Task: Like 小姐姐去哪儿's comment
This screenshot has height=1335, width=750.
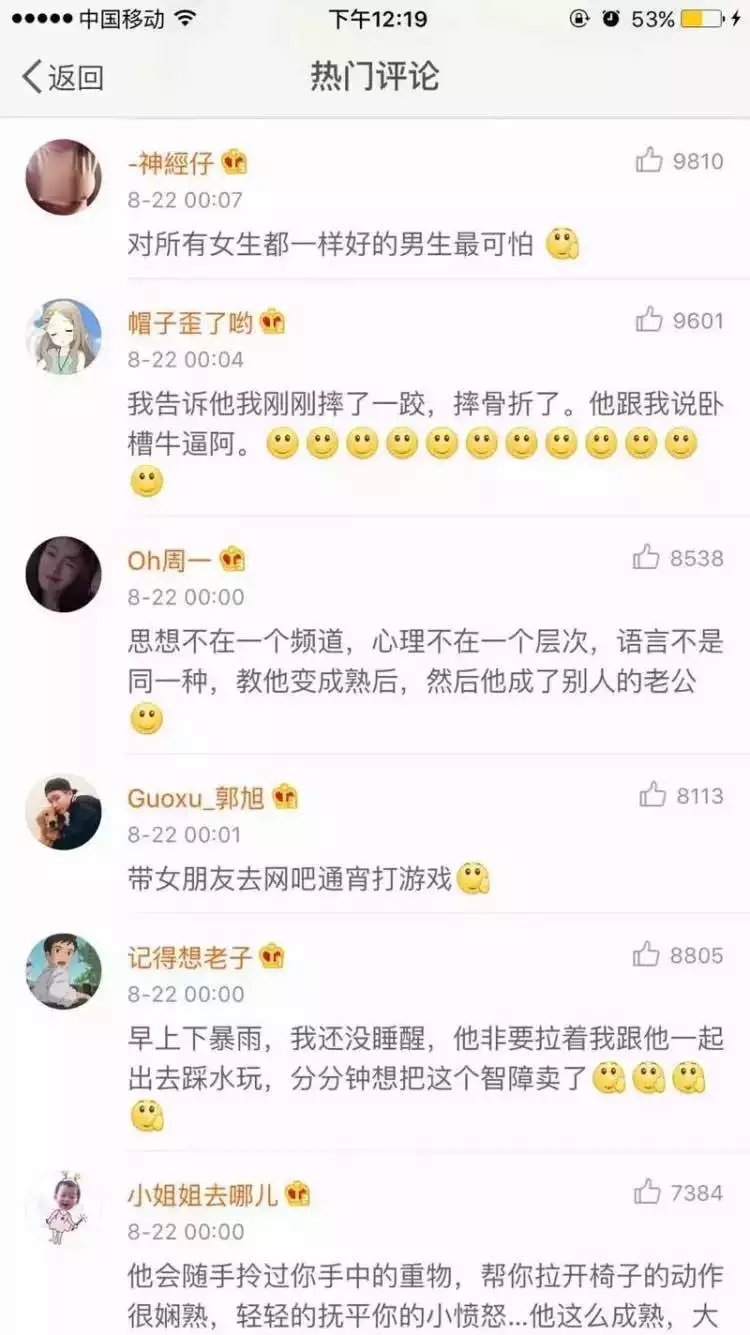Action: pos(648,1192)
